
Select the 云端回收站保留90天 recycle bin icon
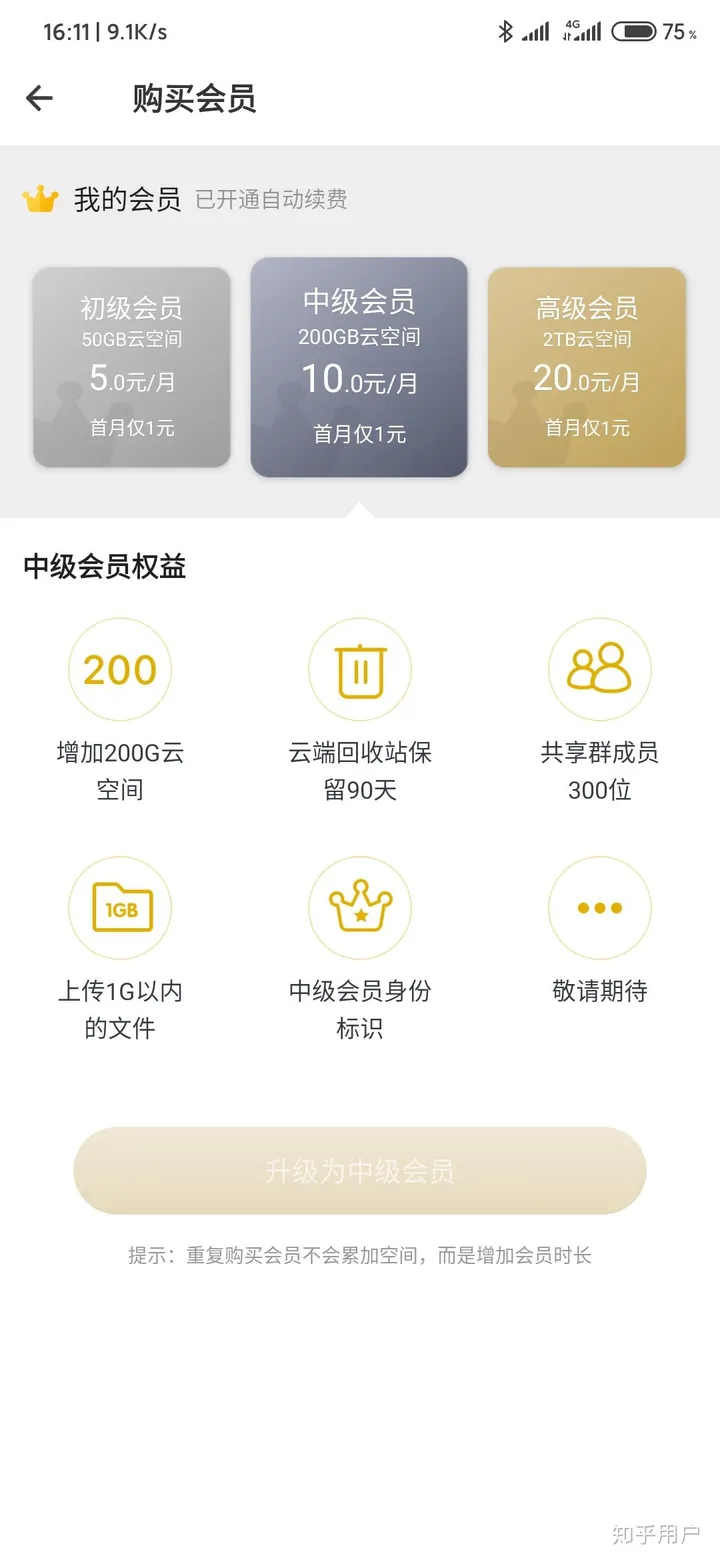[360, 668]
